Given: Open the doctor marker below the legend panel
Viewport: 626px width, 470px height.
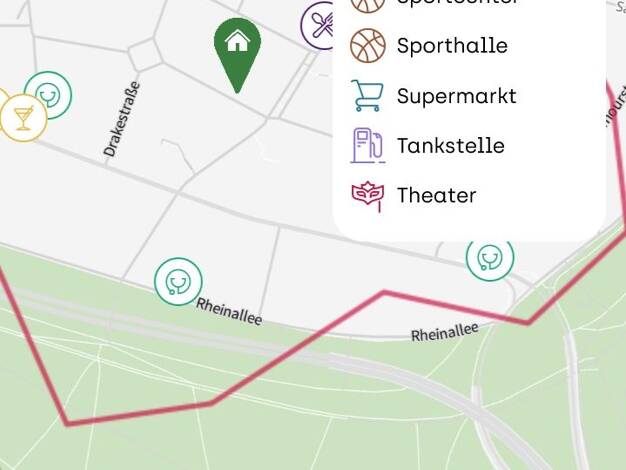Looking at the screenshot, I should (490, 258).
